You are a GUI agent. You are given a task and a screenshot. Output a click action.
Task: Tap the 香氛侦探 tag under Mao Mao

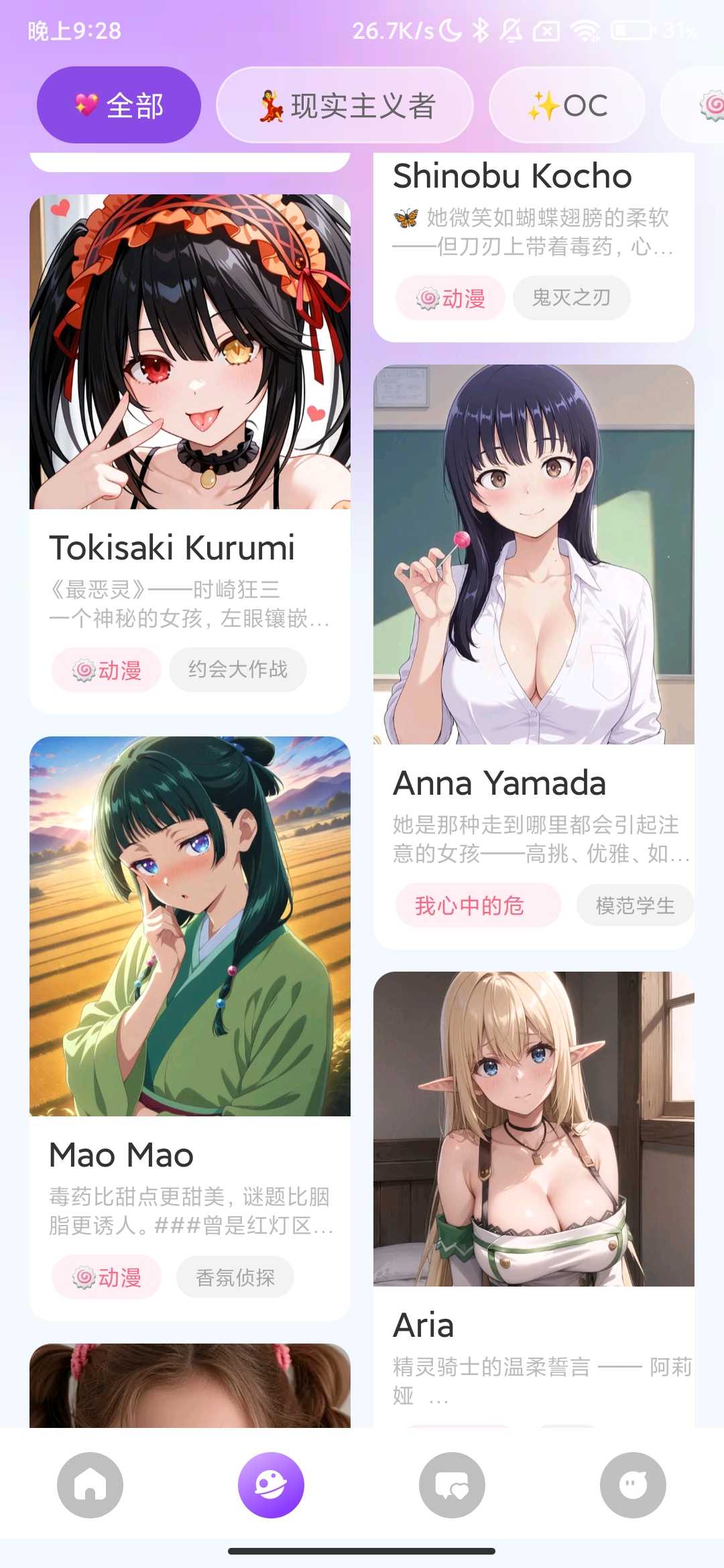coord(235,1278)
